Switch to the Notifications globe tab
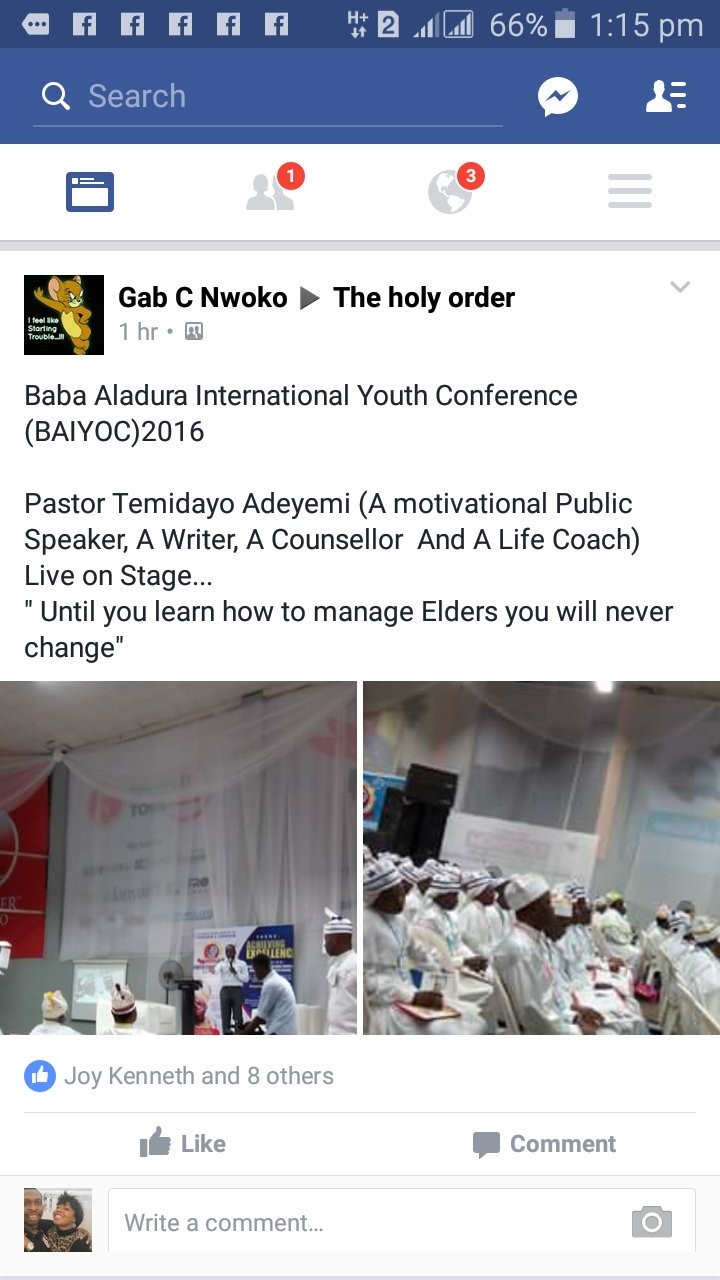The height and width of the screenshot is (1280, 720). pos(450,192)
